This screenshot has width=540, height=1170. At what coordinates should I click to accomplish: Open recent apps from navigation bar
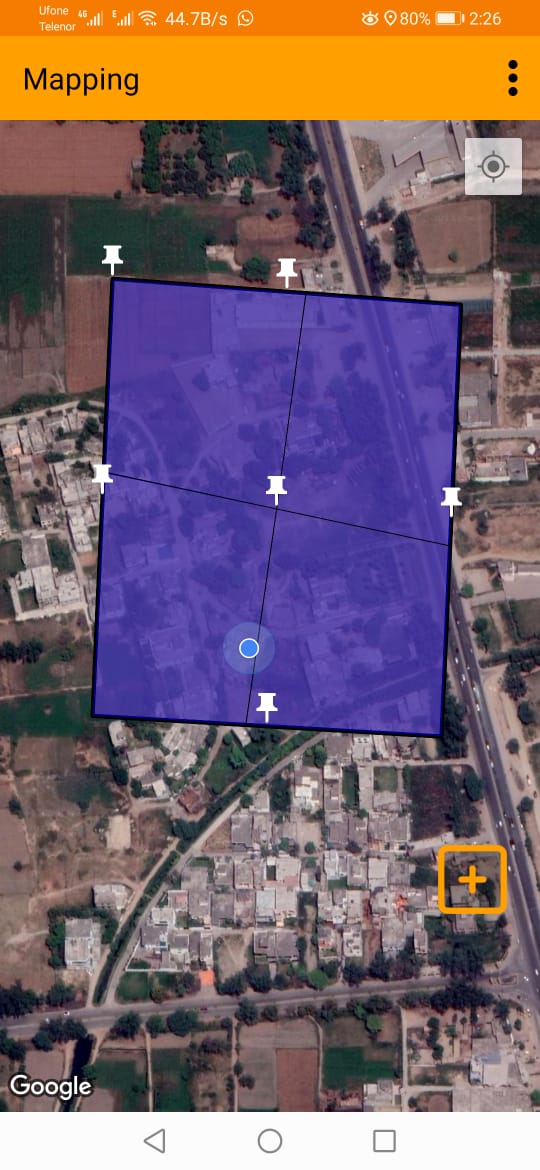(x=384, y=1140)
